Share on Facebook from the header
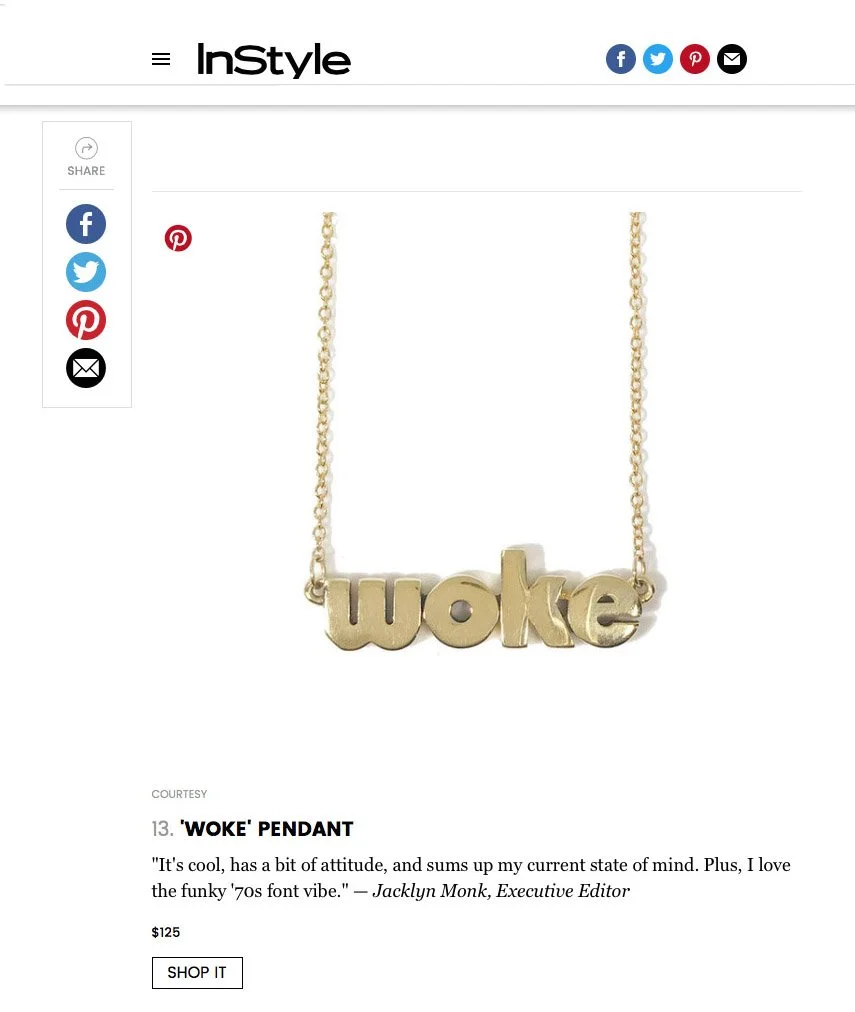Viewport: 855px width, 1012px height. pyautogui.click(x=621, y=59)
